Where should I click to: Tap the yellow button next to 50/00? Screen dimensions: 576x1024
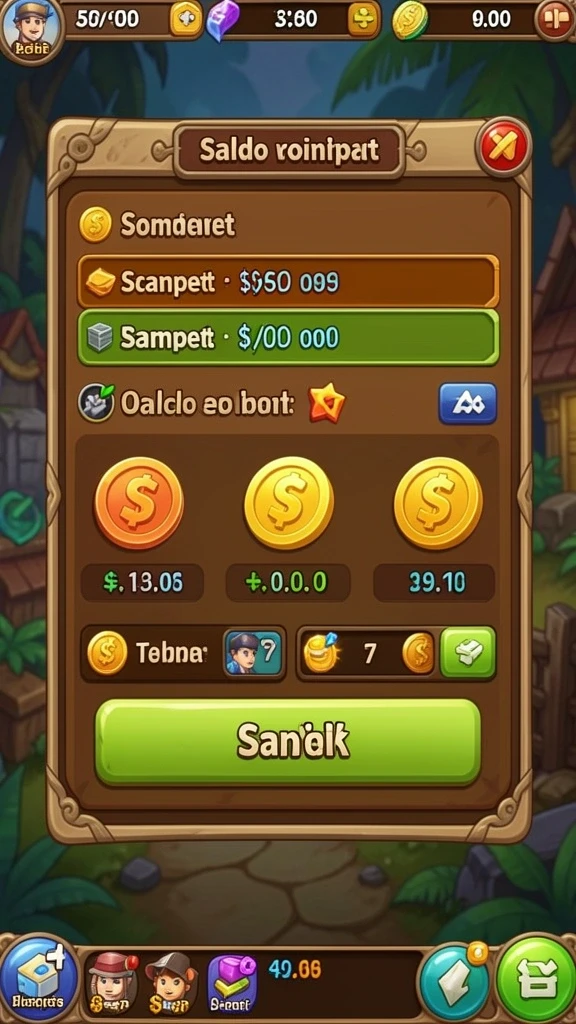186,19
